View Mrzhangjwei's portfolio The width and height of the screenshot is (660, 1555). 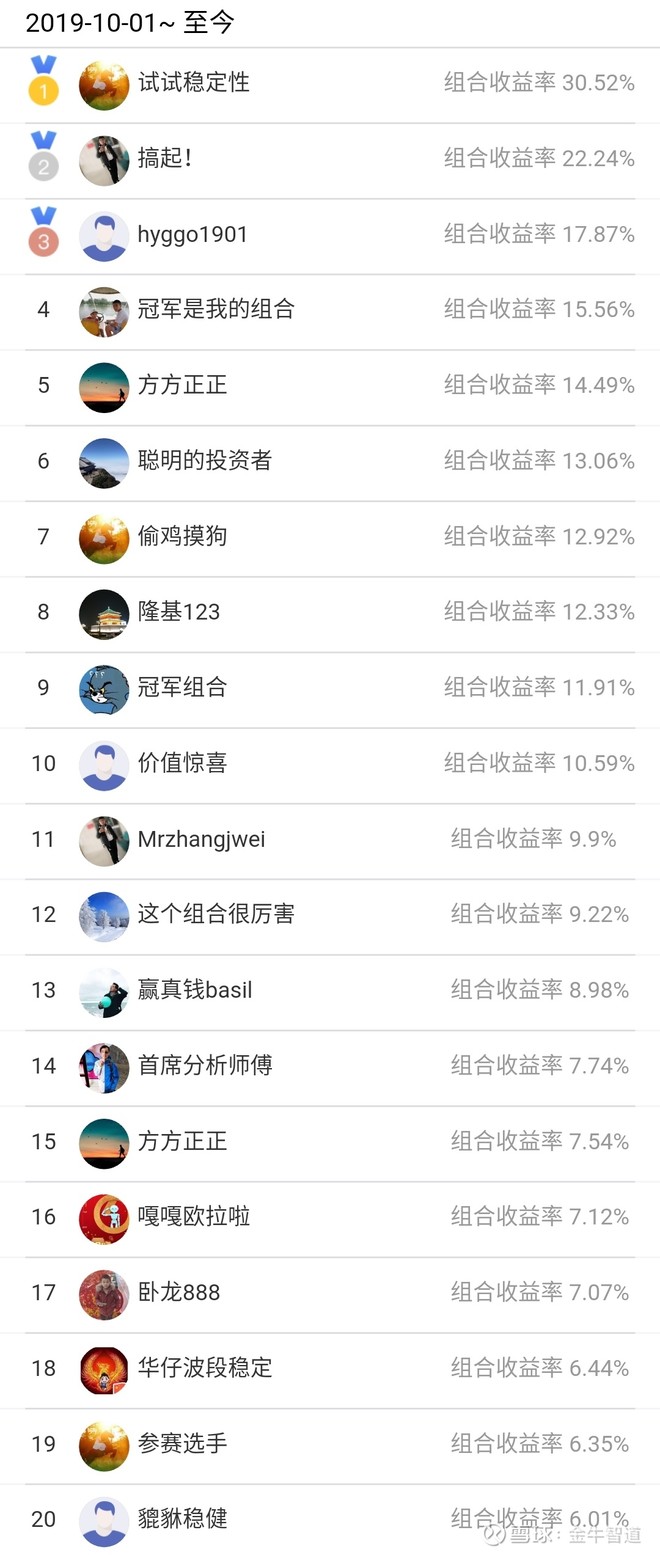(x=201, y=839)
